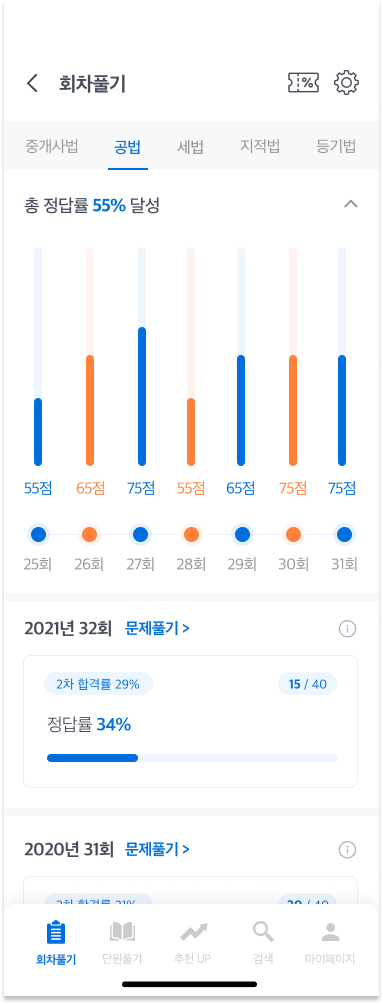Open the coupon ticket icon
Screen dimensions: 383x1004
tap(304, 83)
